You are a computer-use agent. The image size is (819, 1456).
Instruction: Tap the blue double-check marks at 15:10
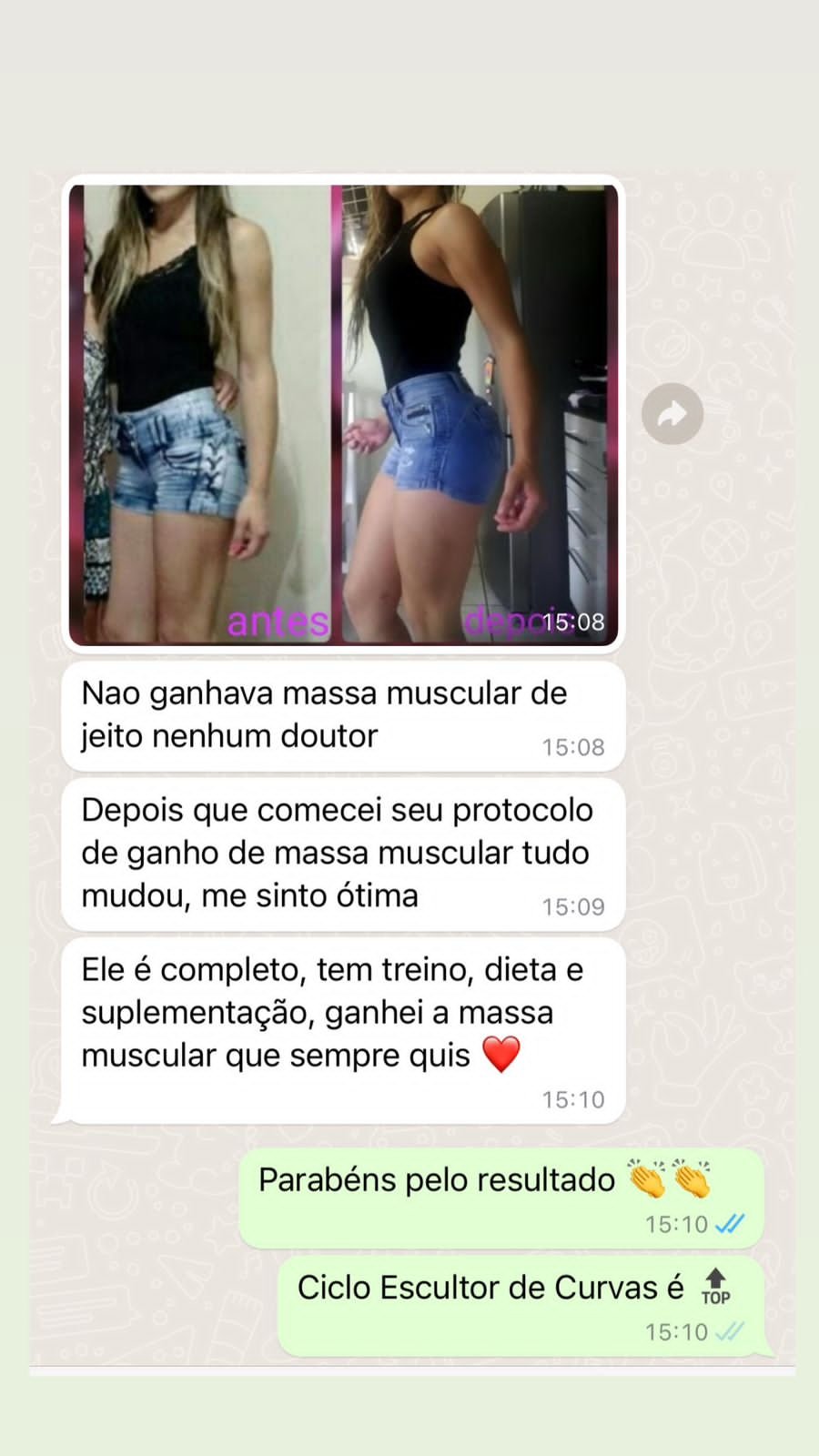click(x=731, y=1224)
